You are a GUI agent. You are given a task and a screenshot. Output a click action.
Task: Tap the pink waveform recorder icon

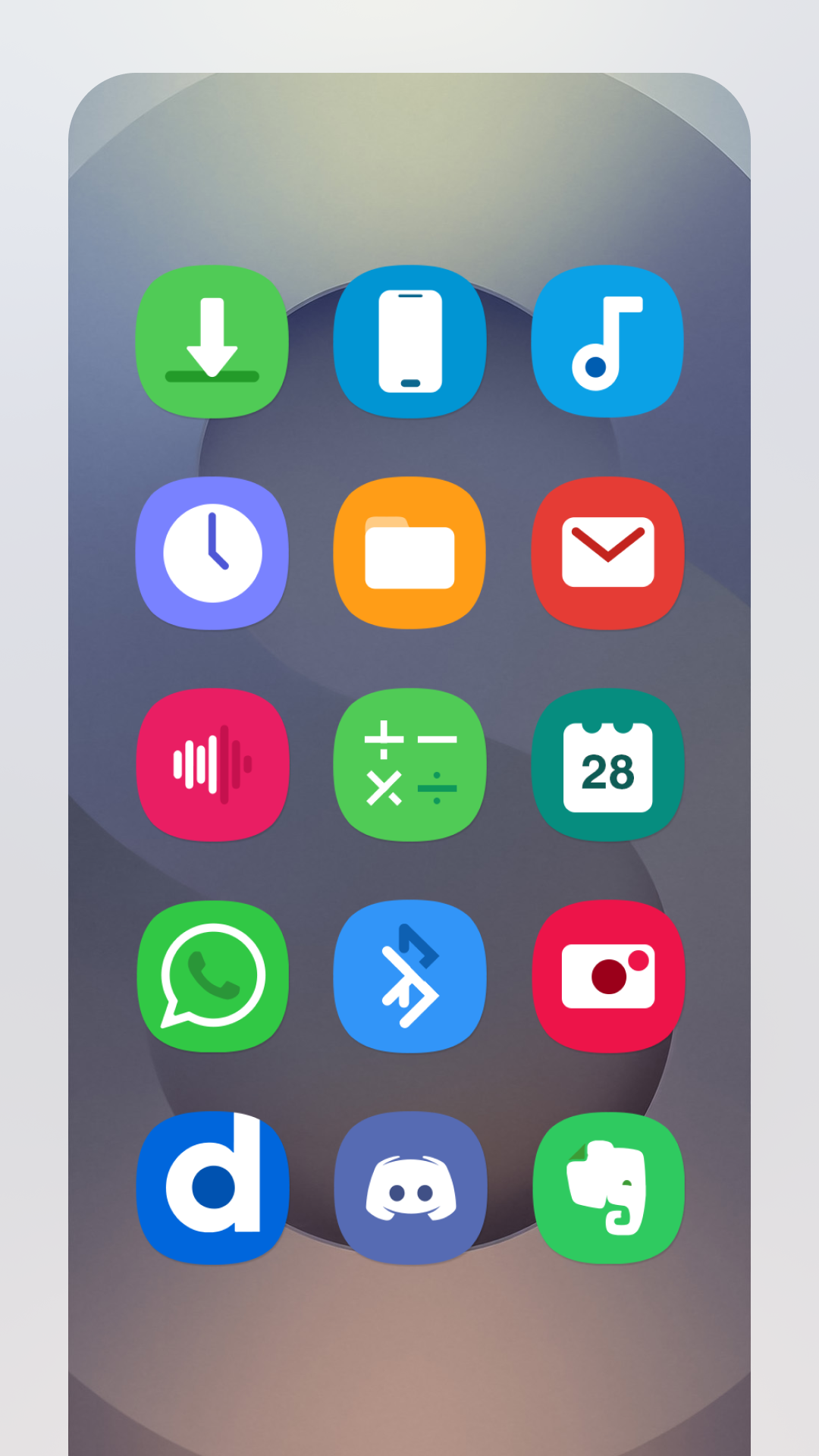[x=212, y=765]
